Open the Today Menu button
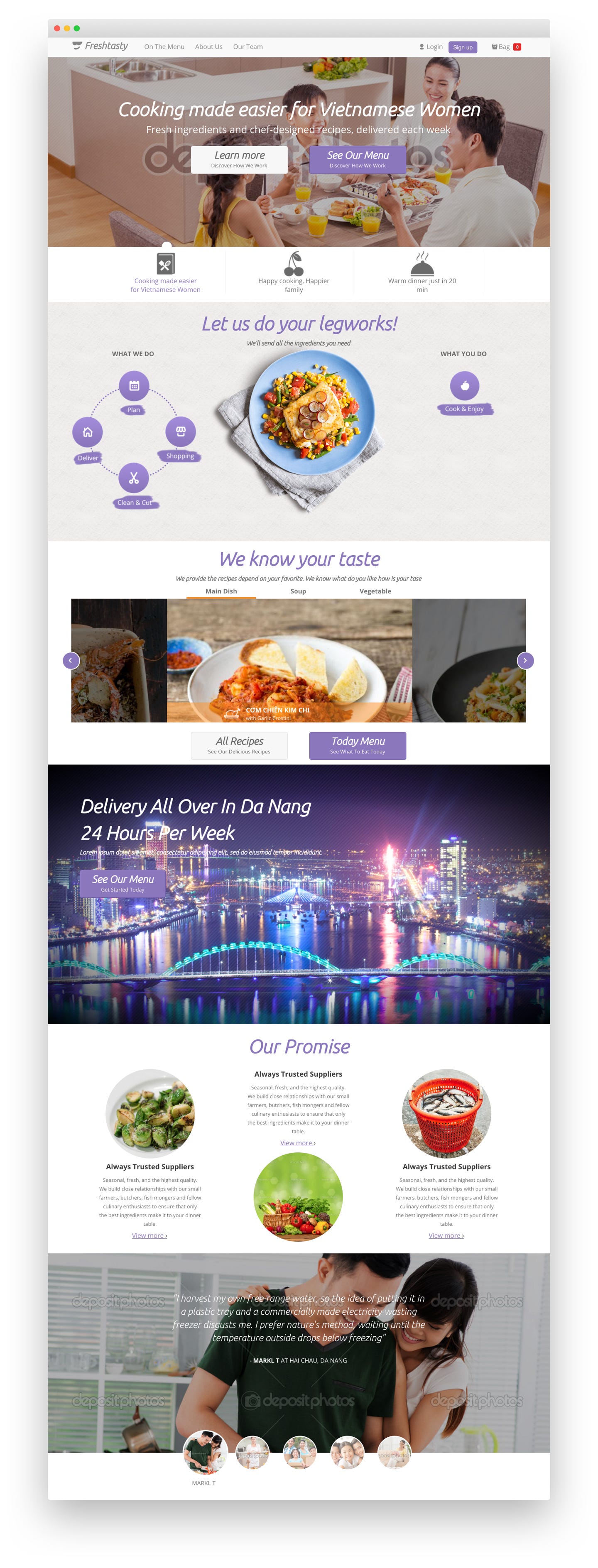The height and width of the screenshot is (1568, 598). 358,745
